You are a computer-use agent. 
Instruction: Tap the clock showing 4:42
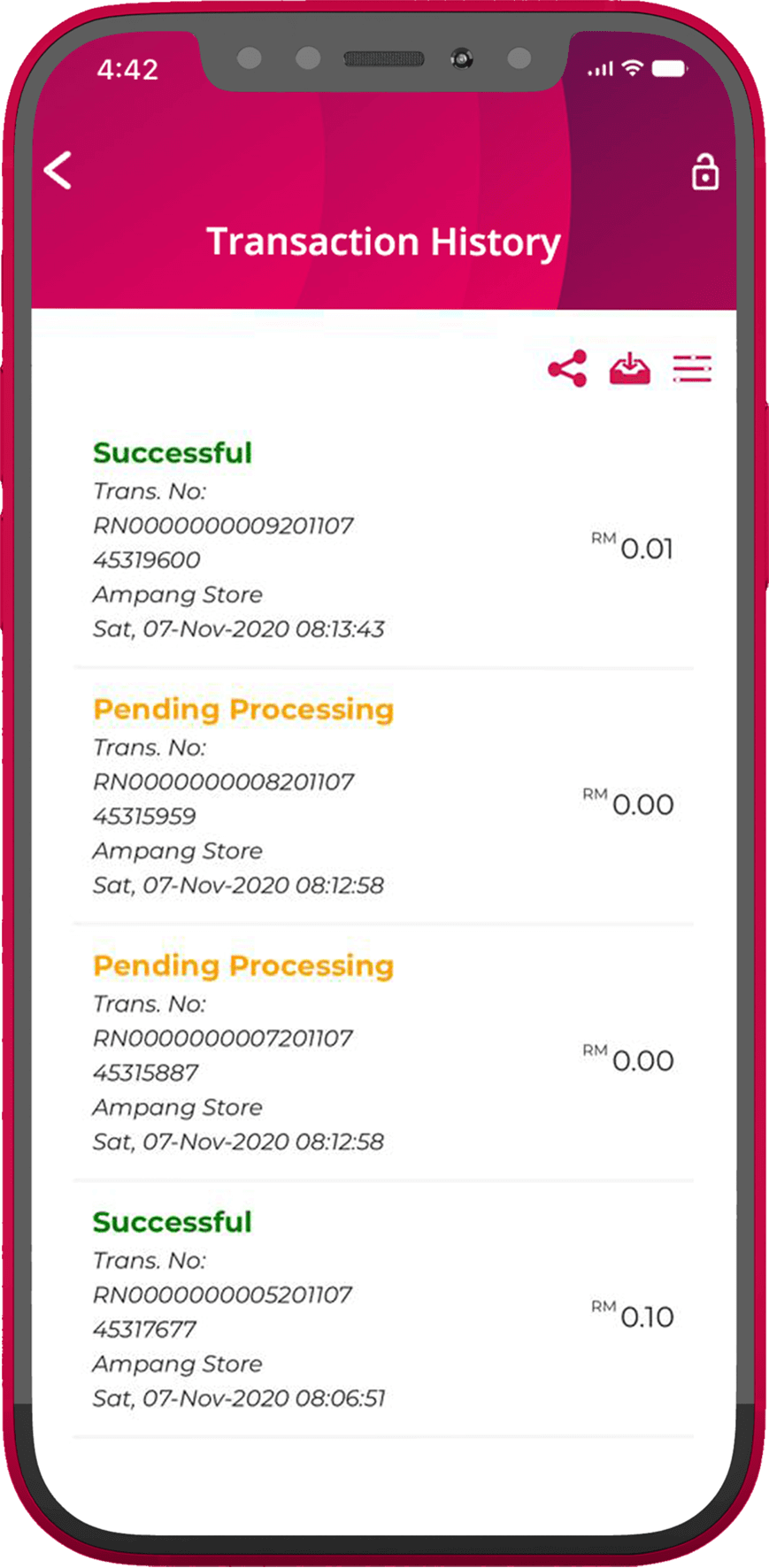point(128,68)
